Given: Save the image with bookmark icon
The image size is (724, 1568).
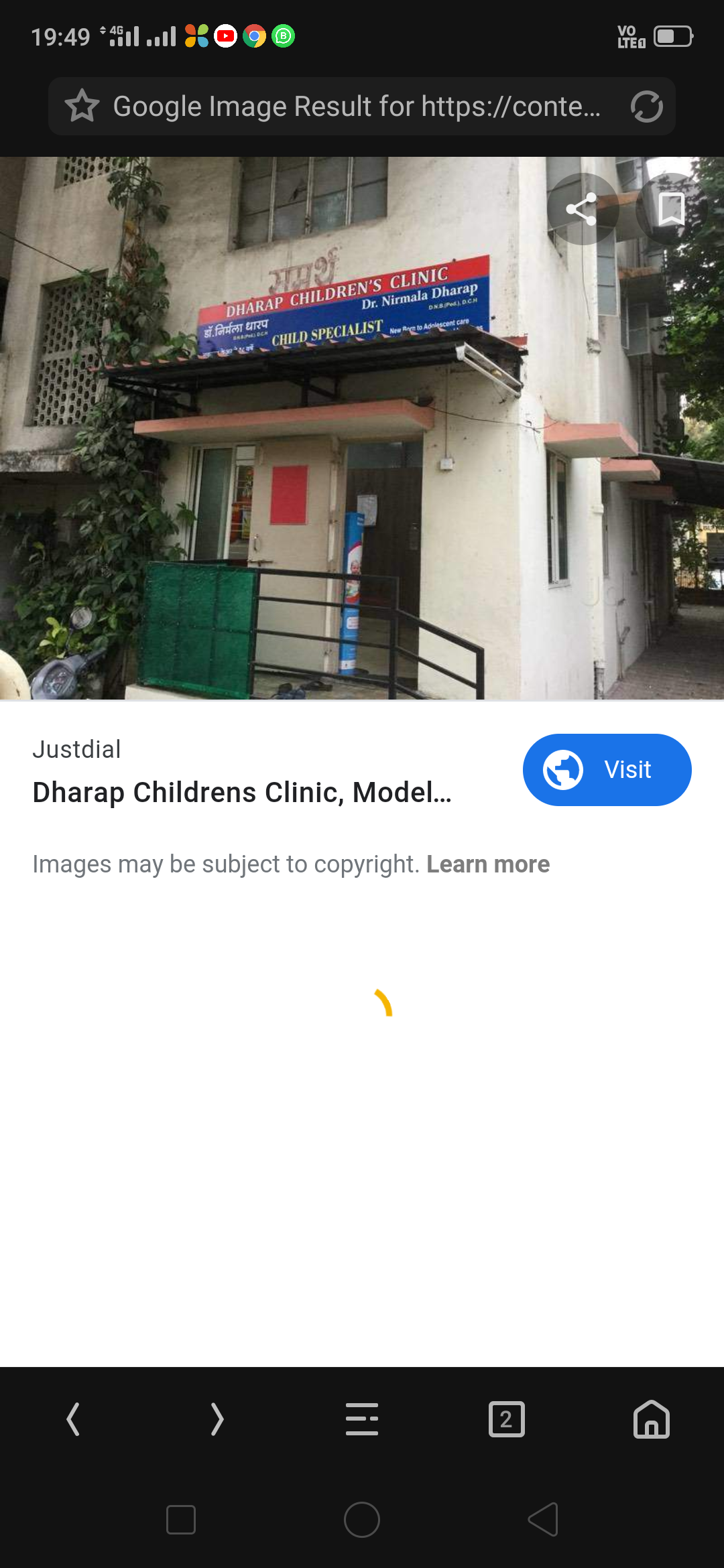Looking at the screenshot, I should coord(671,209).
